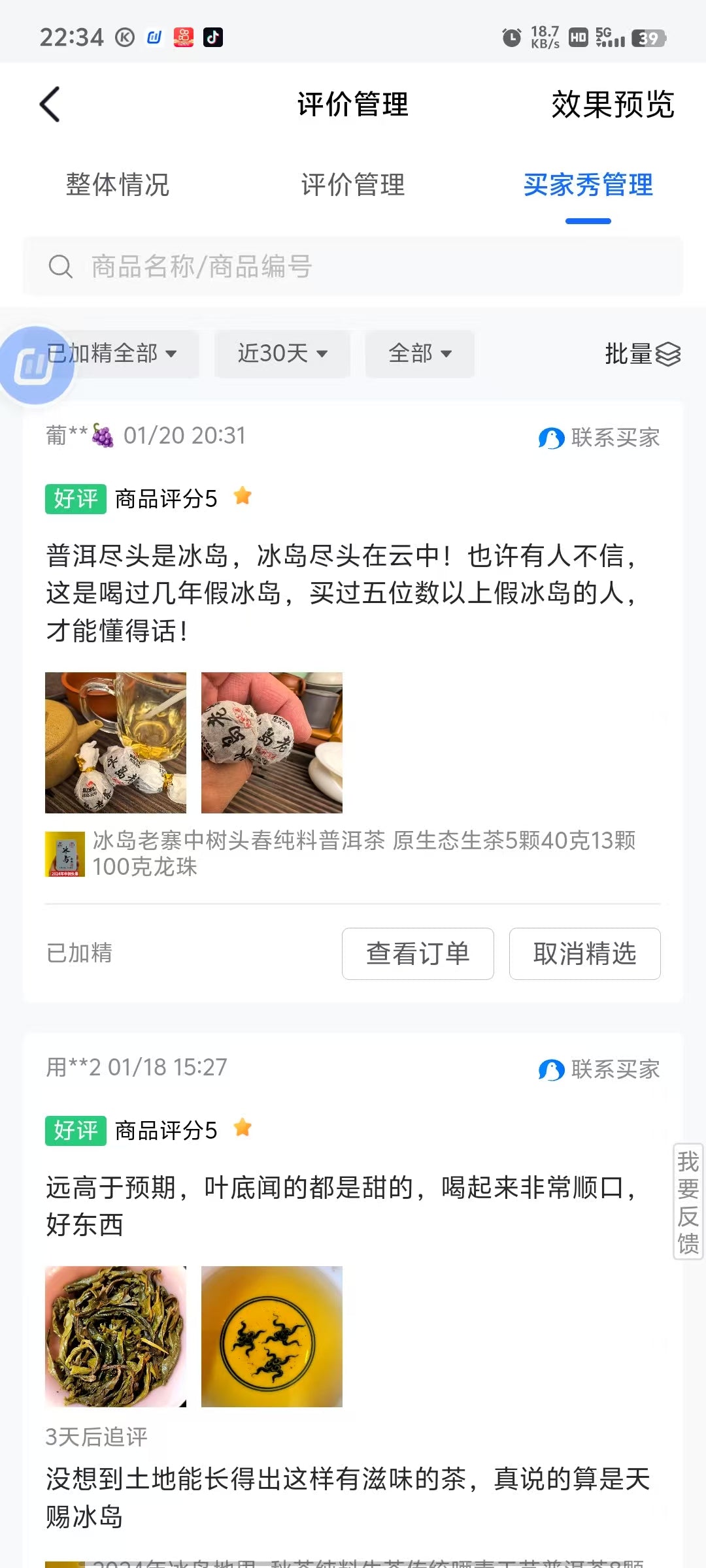The width and height of the screenshot is (706, 1568).
Task: Switch to the 整体情况 tab
Action: point(116,186)
